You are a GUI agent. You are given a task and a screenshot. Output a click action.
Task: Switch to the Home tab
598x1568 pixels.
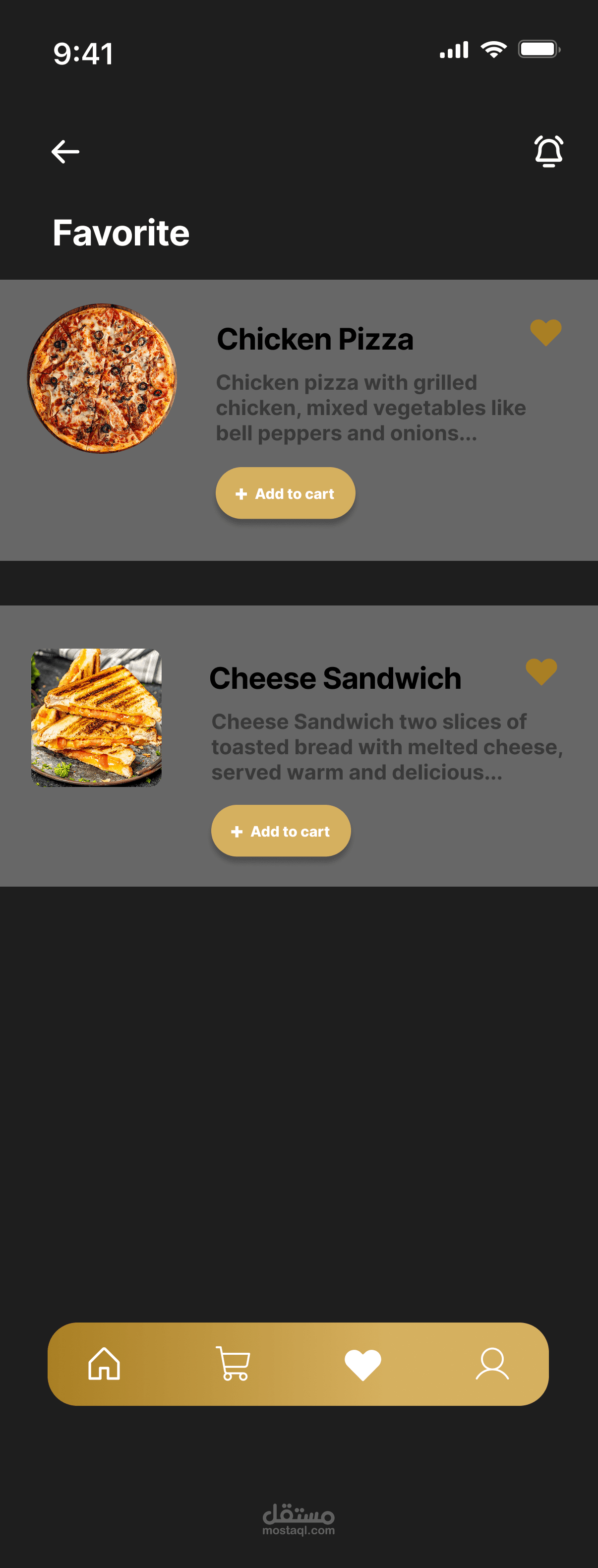[104, 1364]
